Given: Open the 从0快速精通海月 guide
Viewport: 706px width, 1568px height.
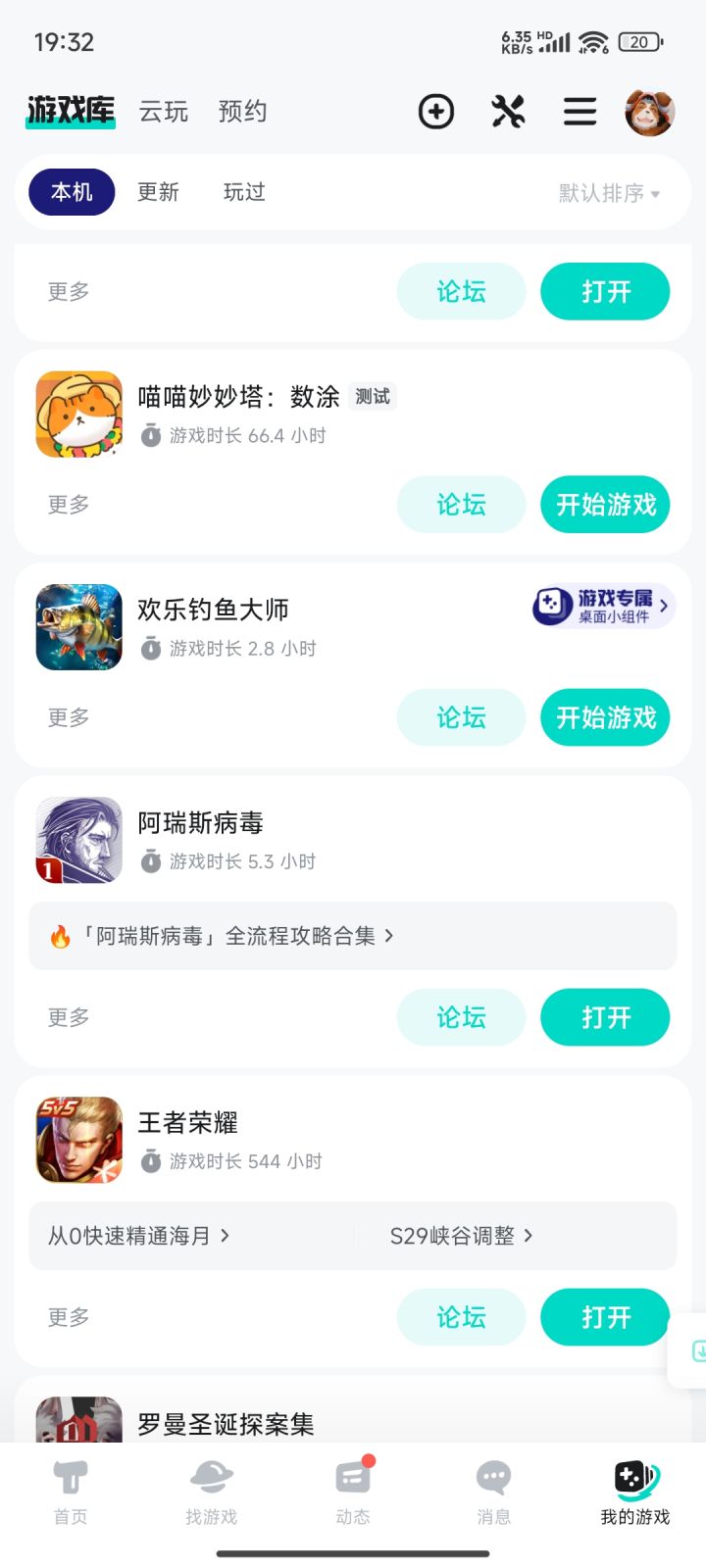Looking at the screenshot, I should 139,1236.
